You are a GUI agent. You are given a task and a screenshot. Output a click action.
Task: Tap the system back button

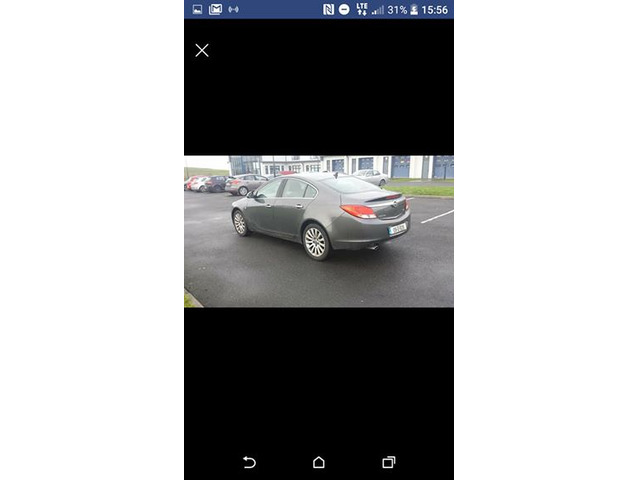click(249, 462)
